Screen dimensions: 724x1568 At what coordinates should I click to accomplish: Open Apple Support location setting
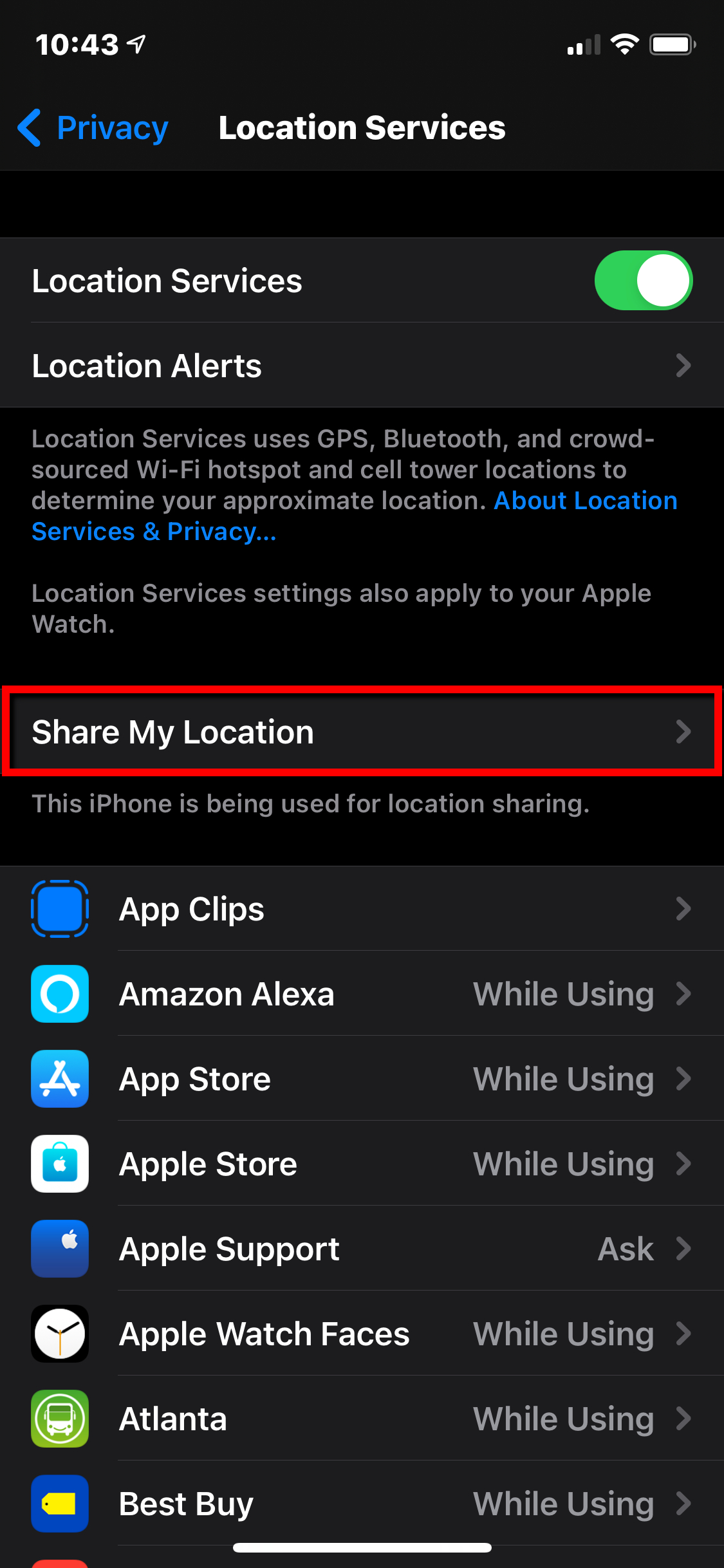click(362, 1249)
